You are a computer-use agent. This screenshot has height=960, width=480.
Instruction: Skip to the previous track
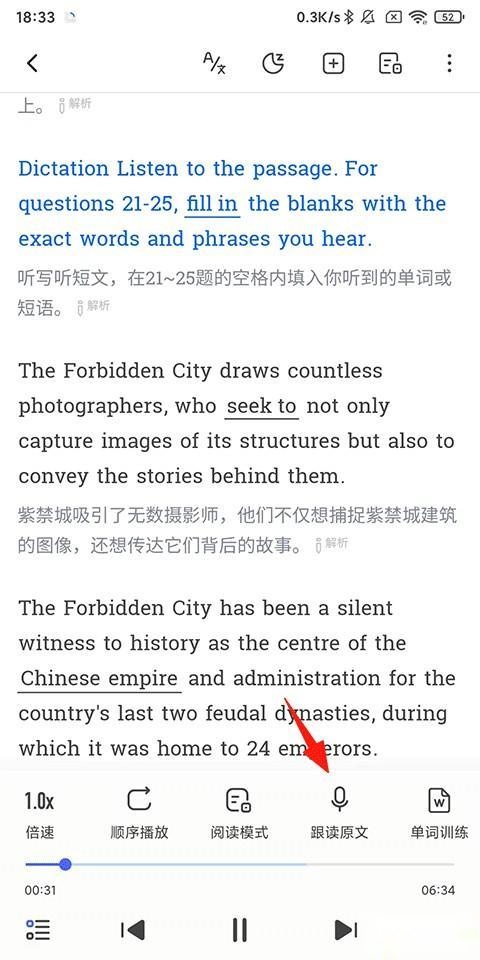pos(133,929)
